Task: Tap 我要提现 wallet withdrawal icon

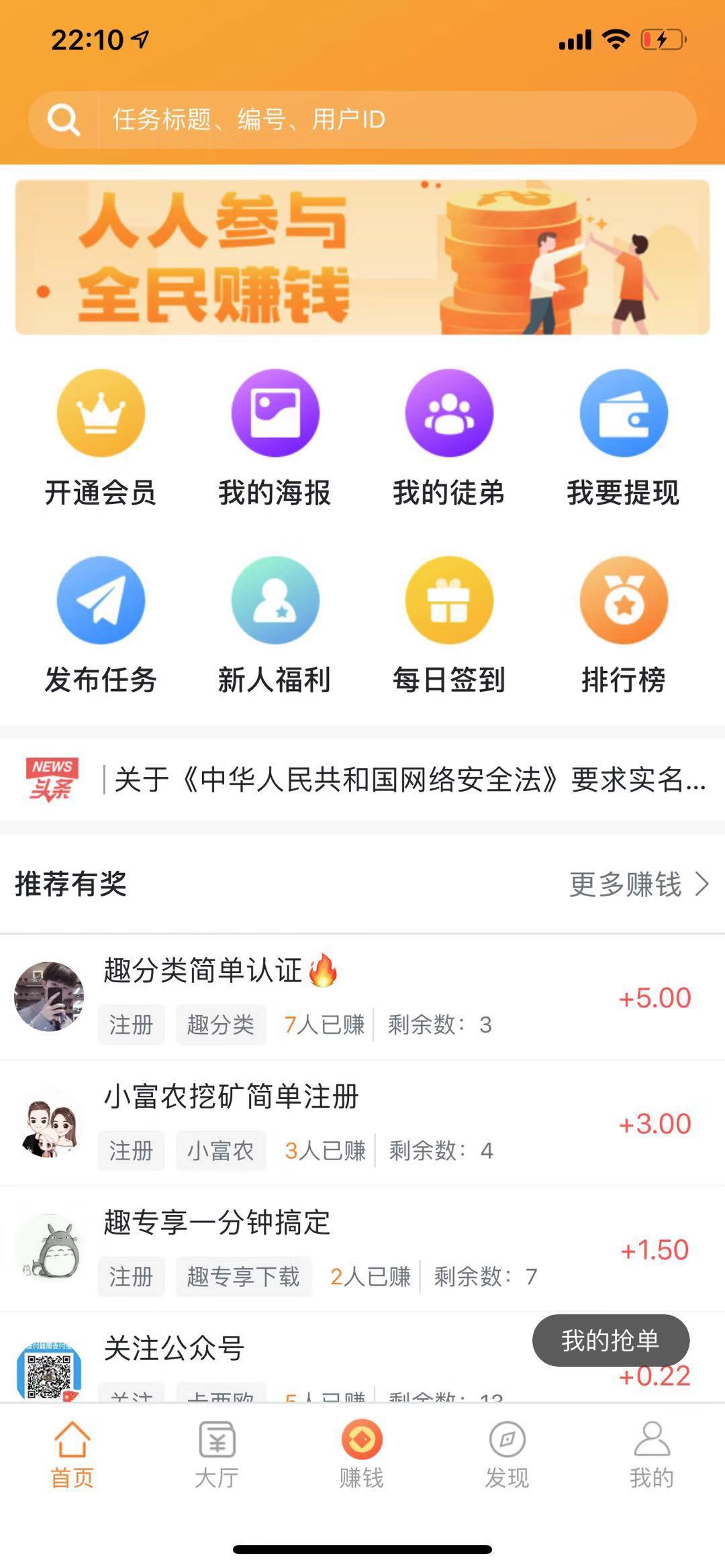Action: pyautogui.click(x=623, y=414)
